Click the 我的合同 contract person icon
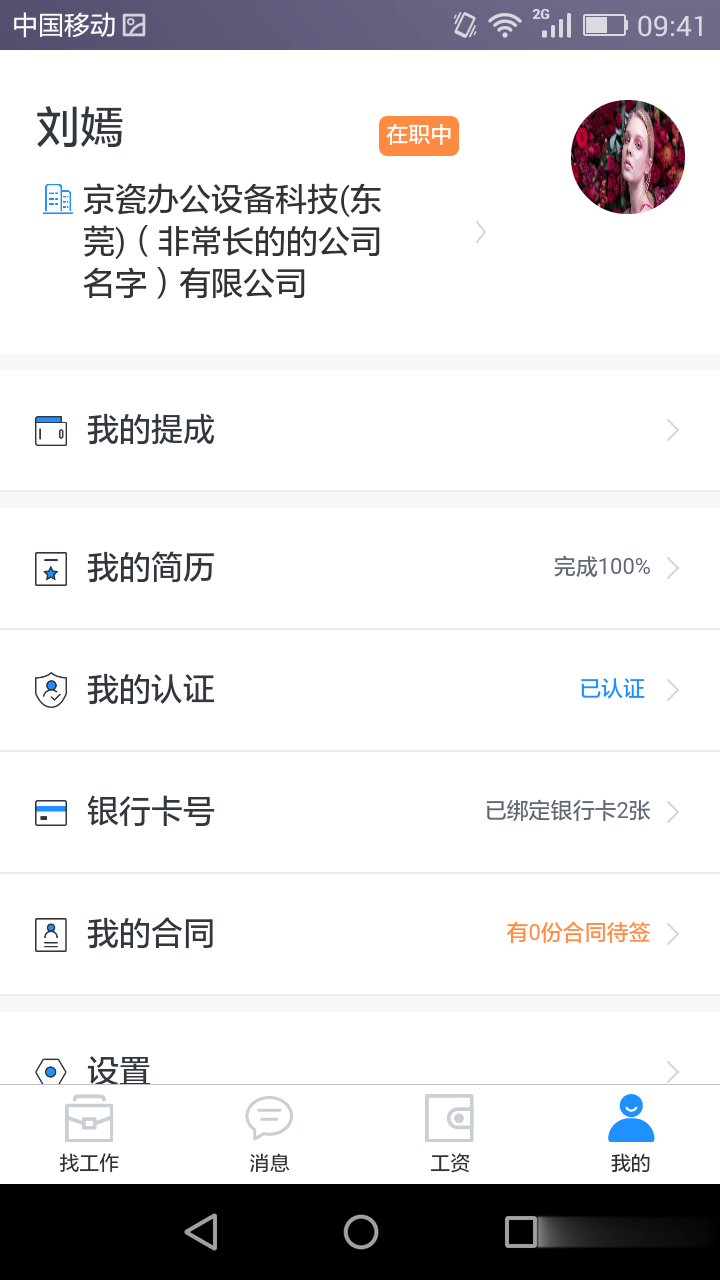 [x=51, y=934]
